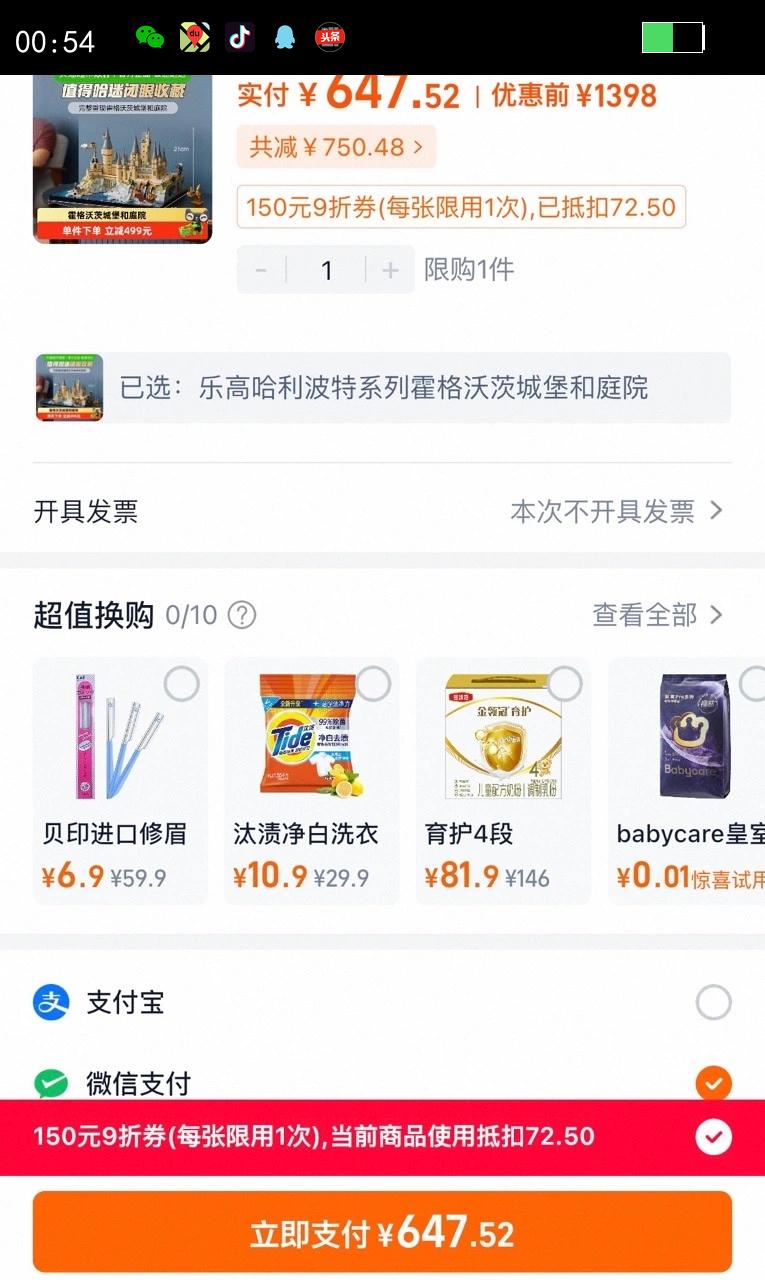Tap 立即支付 ¥647.52 to pay

(382, 1232)
